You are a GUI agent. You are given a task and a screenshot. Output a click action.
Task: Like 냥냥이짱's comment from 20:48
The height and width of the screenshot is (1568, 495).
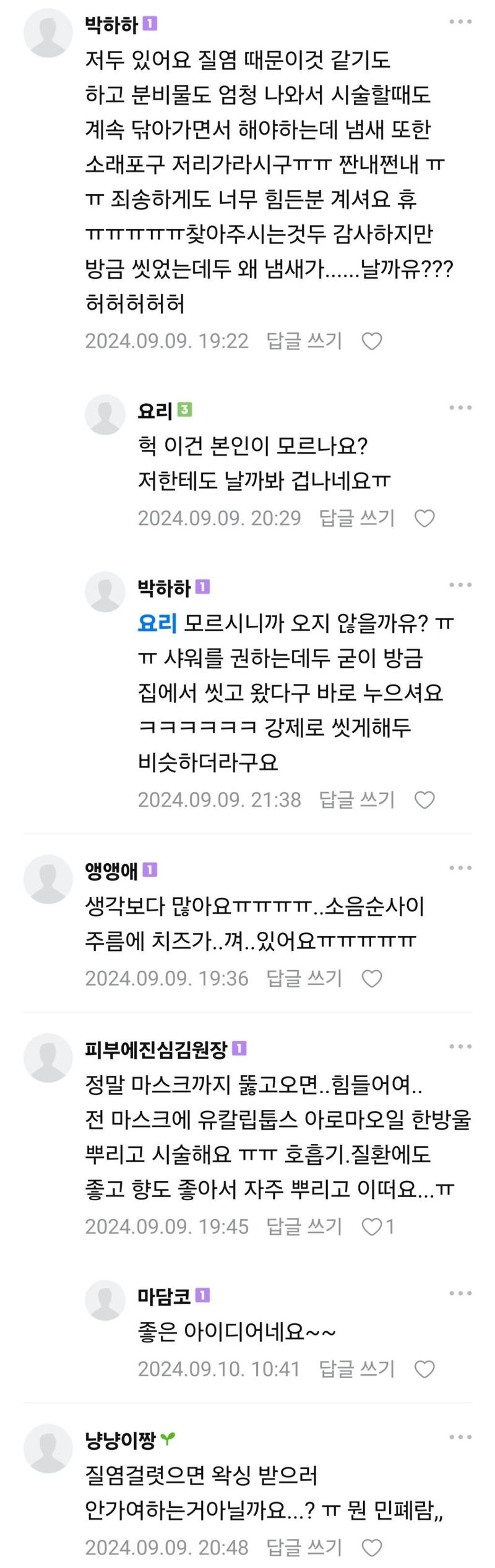(372, 1548)
